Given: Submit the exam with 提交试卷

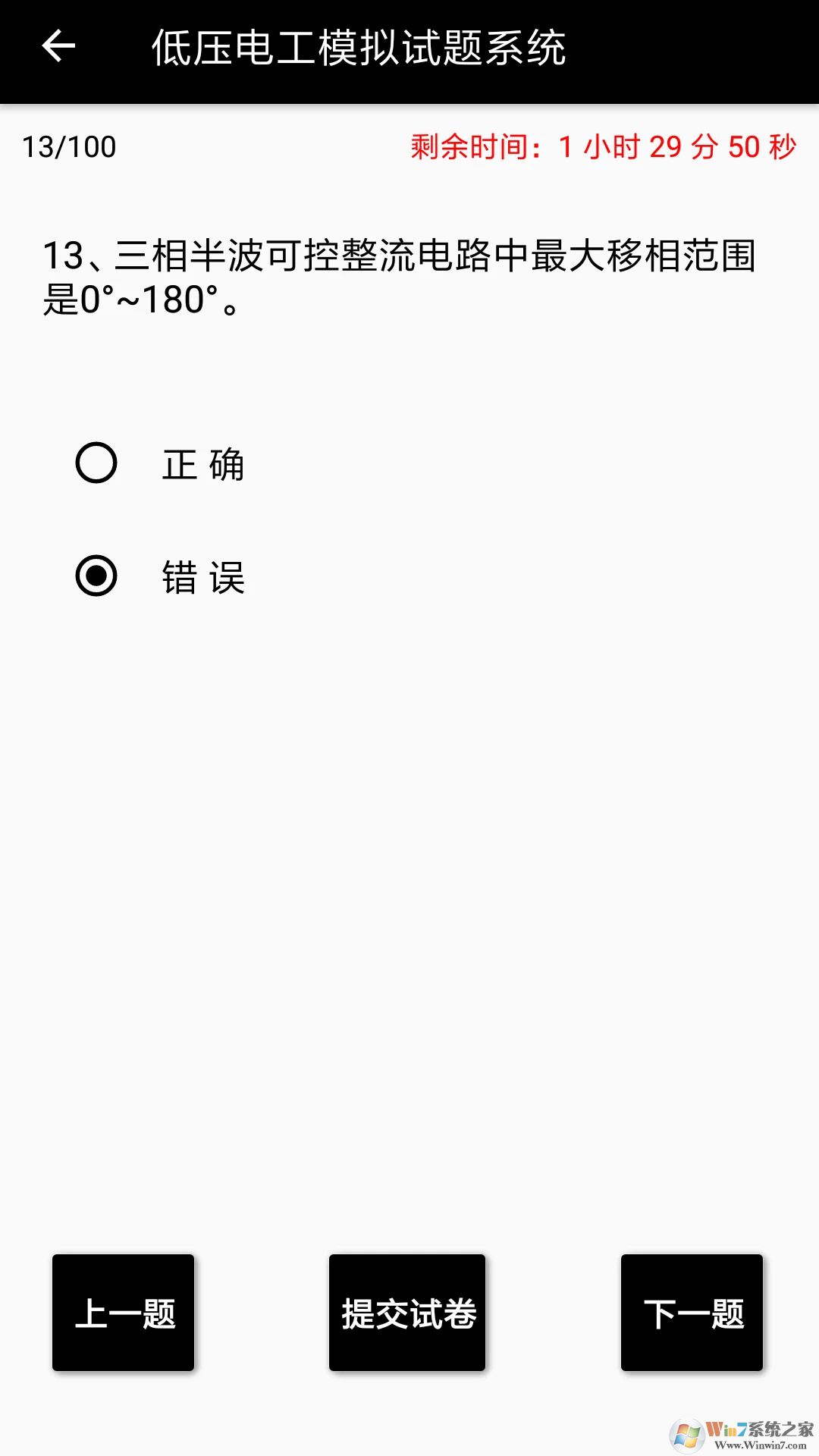Looking at the screenshot, I should (x=407, y=1313).
